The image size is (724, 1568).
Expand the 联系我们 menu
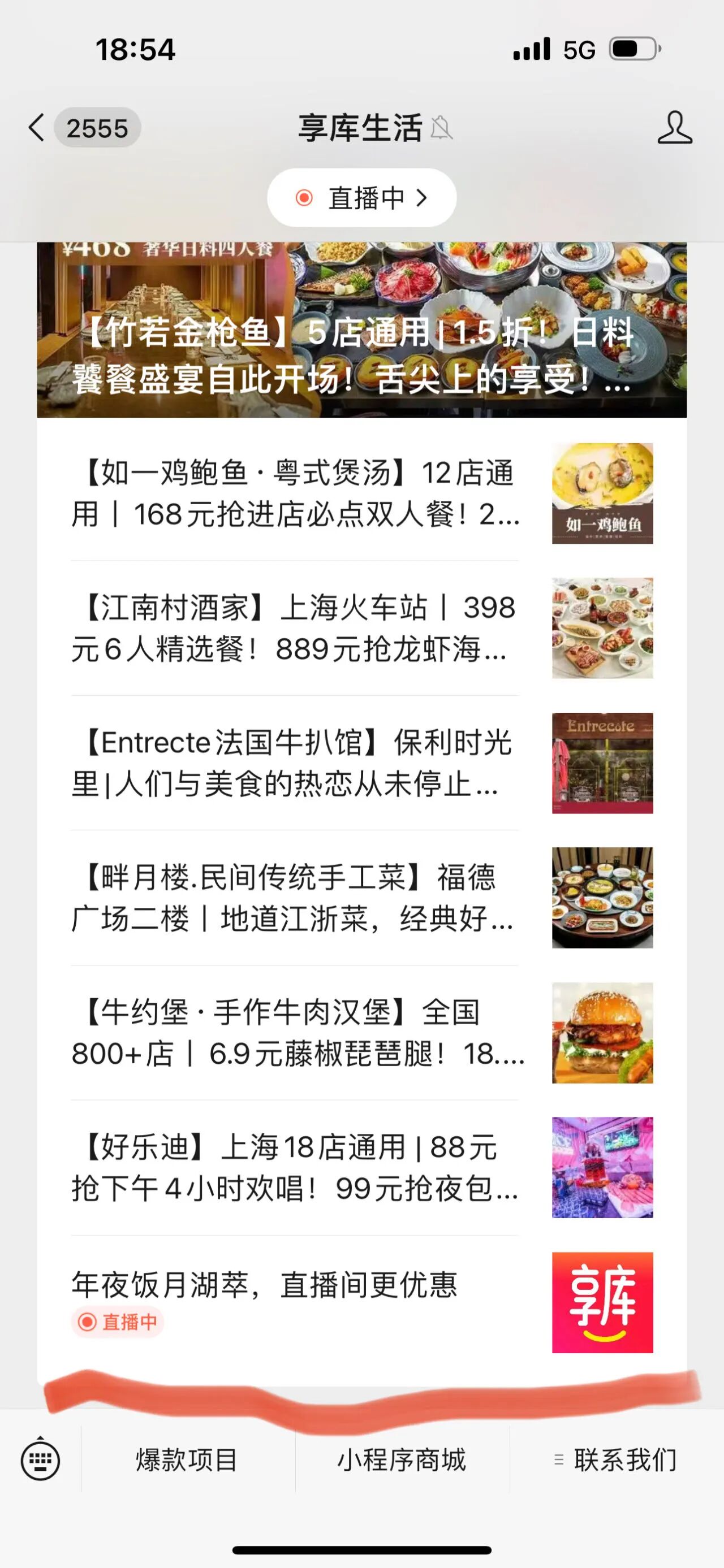[616, 1459]
